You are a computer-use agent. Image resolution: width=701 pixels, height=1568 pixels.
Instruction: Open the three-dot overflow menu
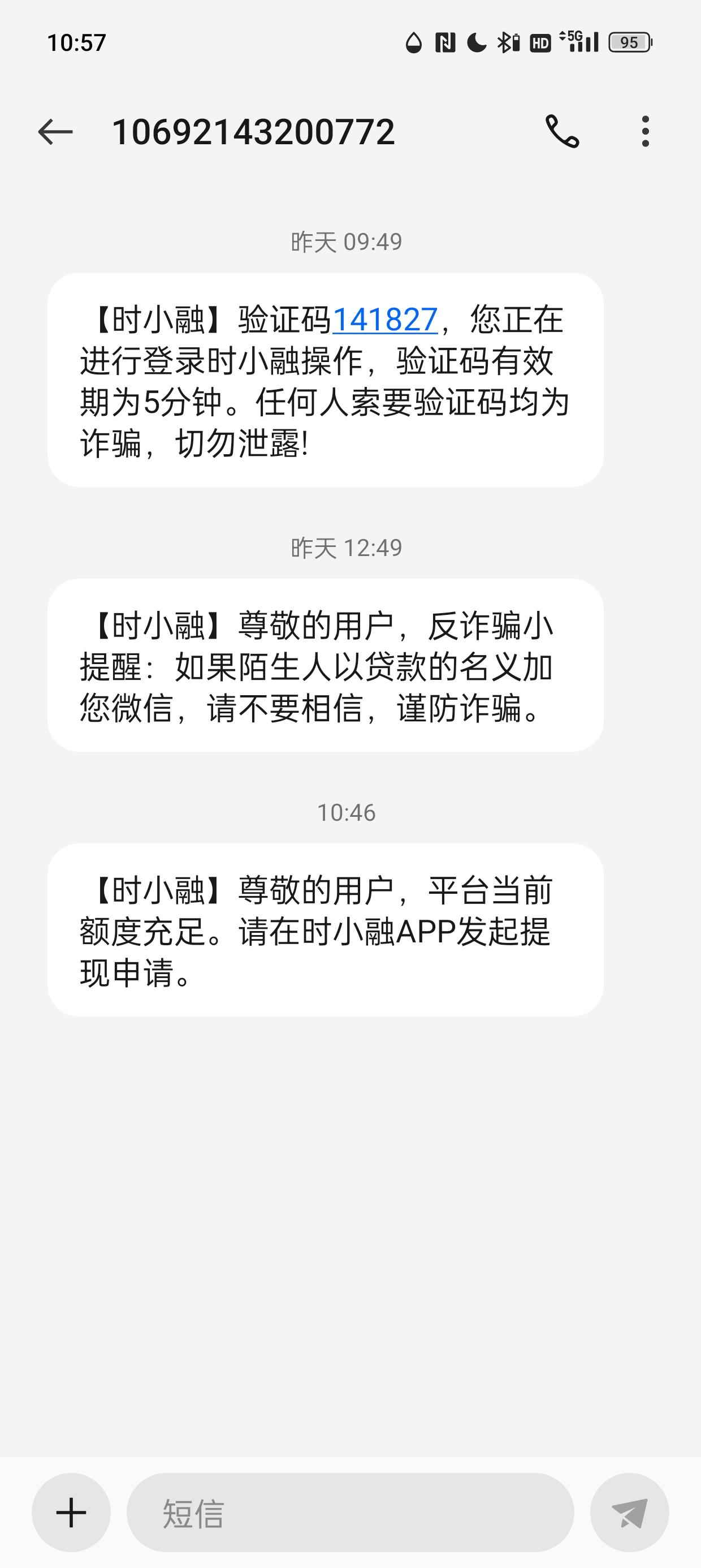click(646, 131)
